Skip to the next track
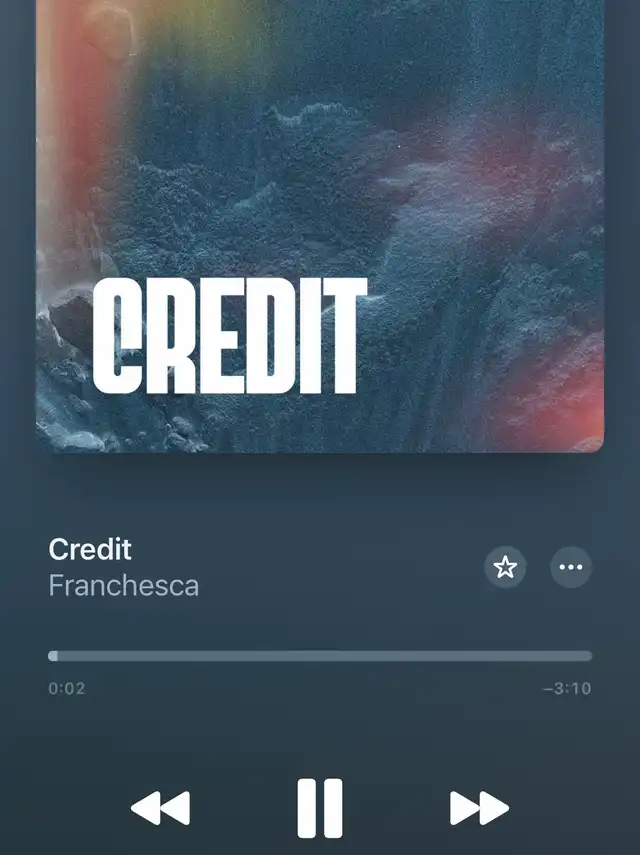Screen dimensions: 640x855 [479, 807]
